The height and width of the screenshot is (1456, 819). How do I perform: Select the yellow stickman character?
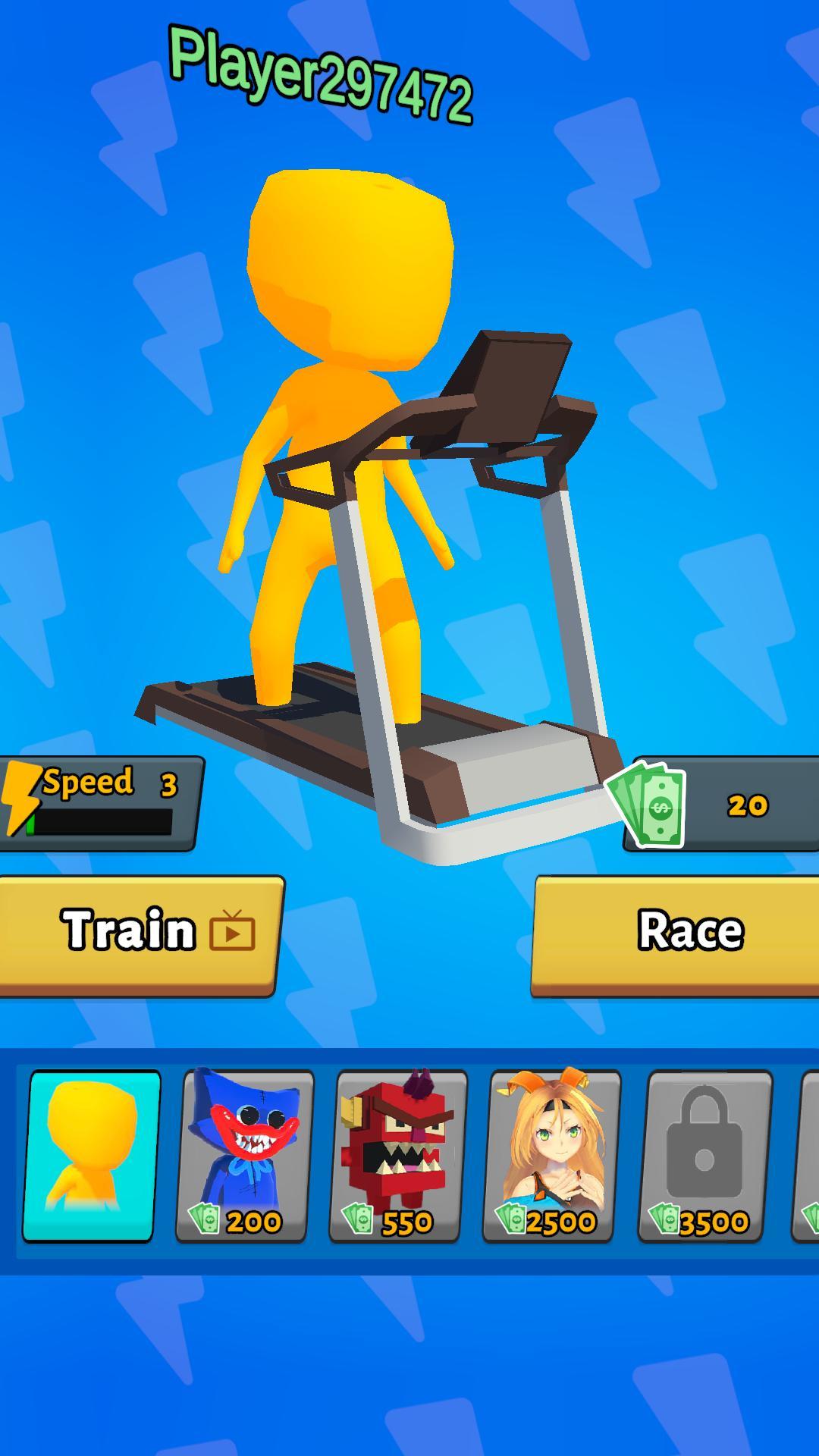92,1156
